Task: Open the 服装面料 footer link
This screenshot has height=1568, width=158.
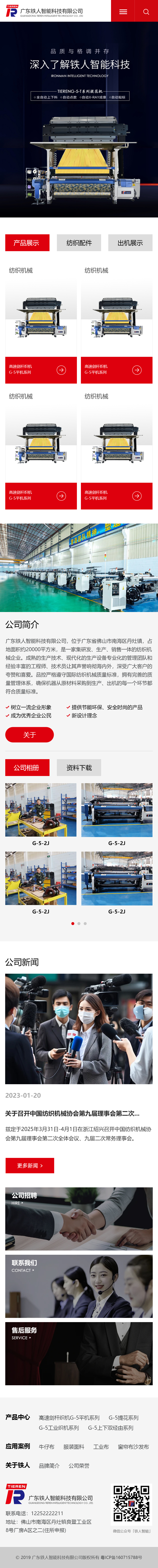Action: (74, 1447)
